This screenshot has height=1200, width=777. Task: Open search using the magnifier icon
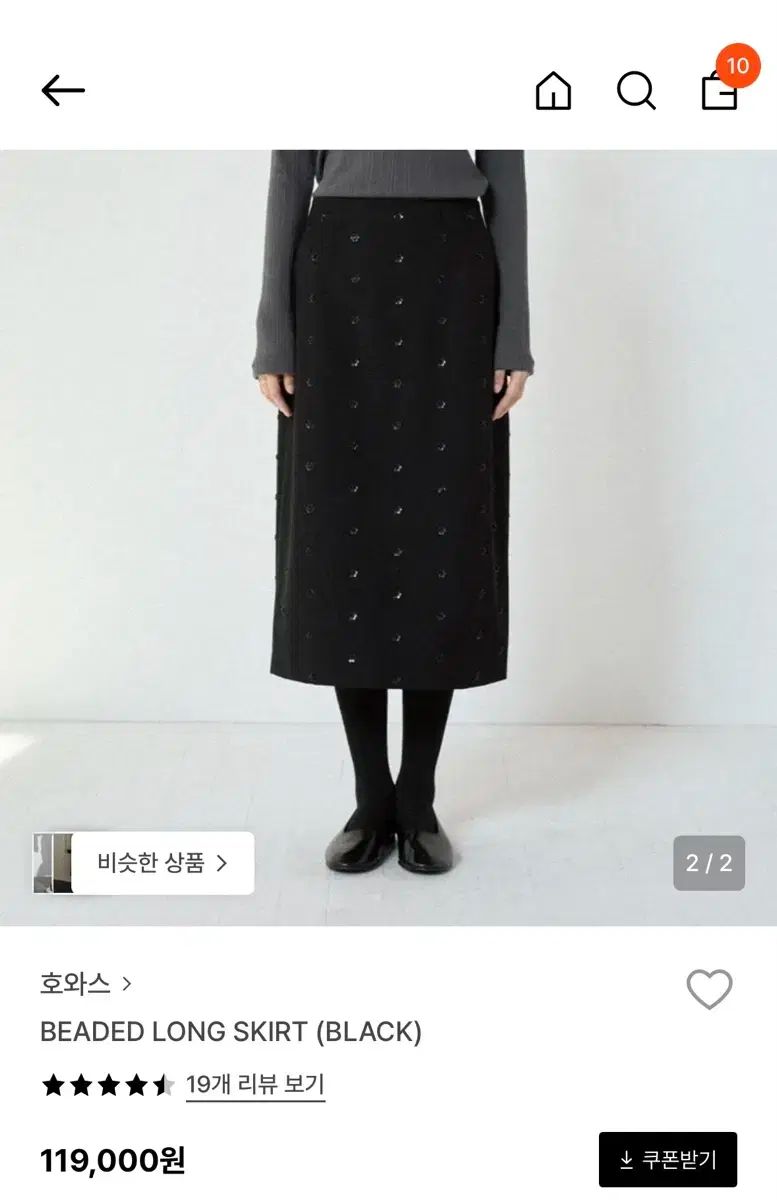tap(634, 91)
